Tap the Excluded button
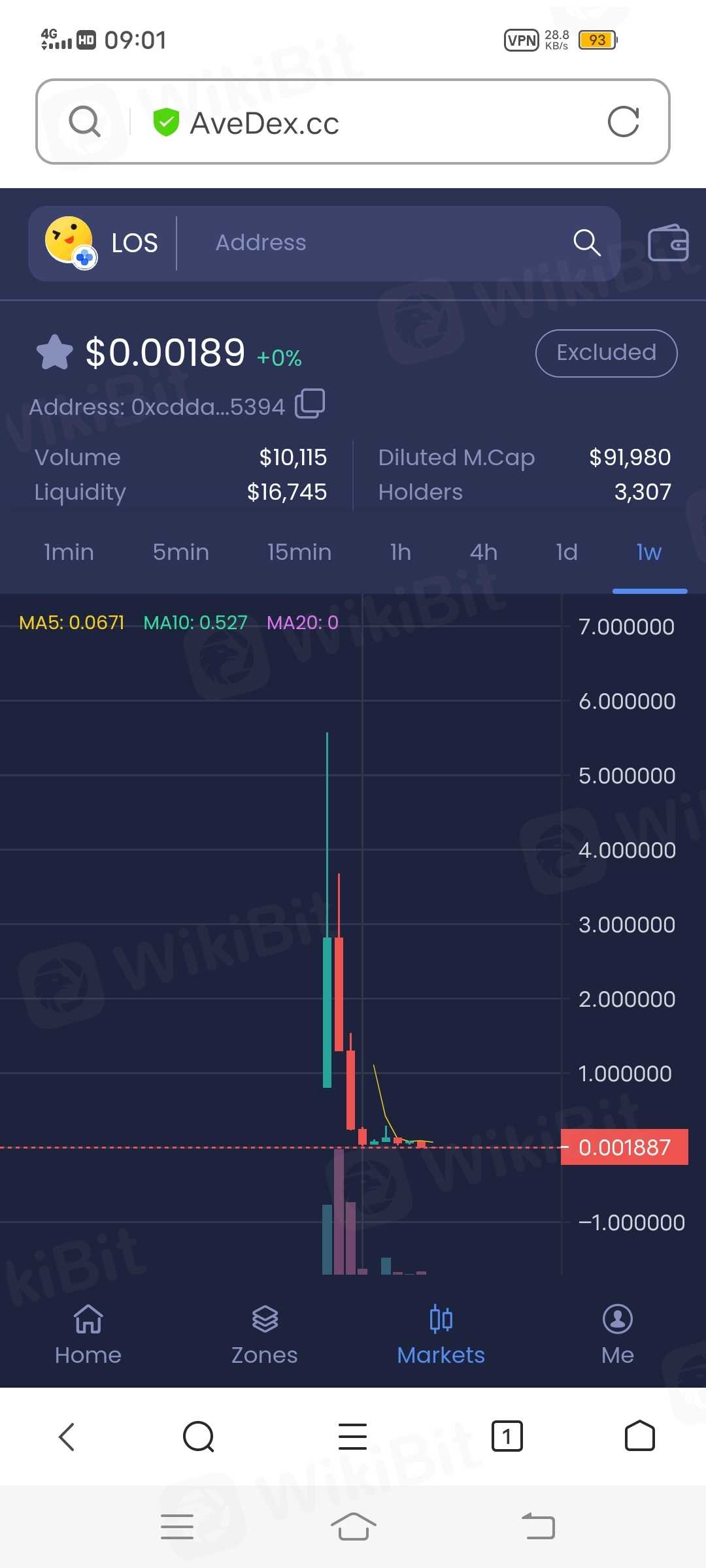The height and width of the screenshot is (1568, 706). pyautogui.click(x=606, y=353)
